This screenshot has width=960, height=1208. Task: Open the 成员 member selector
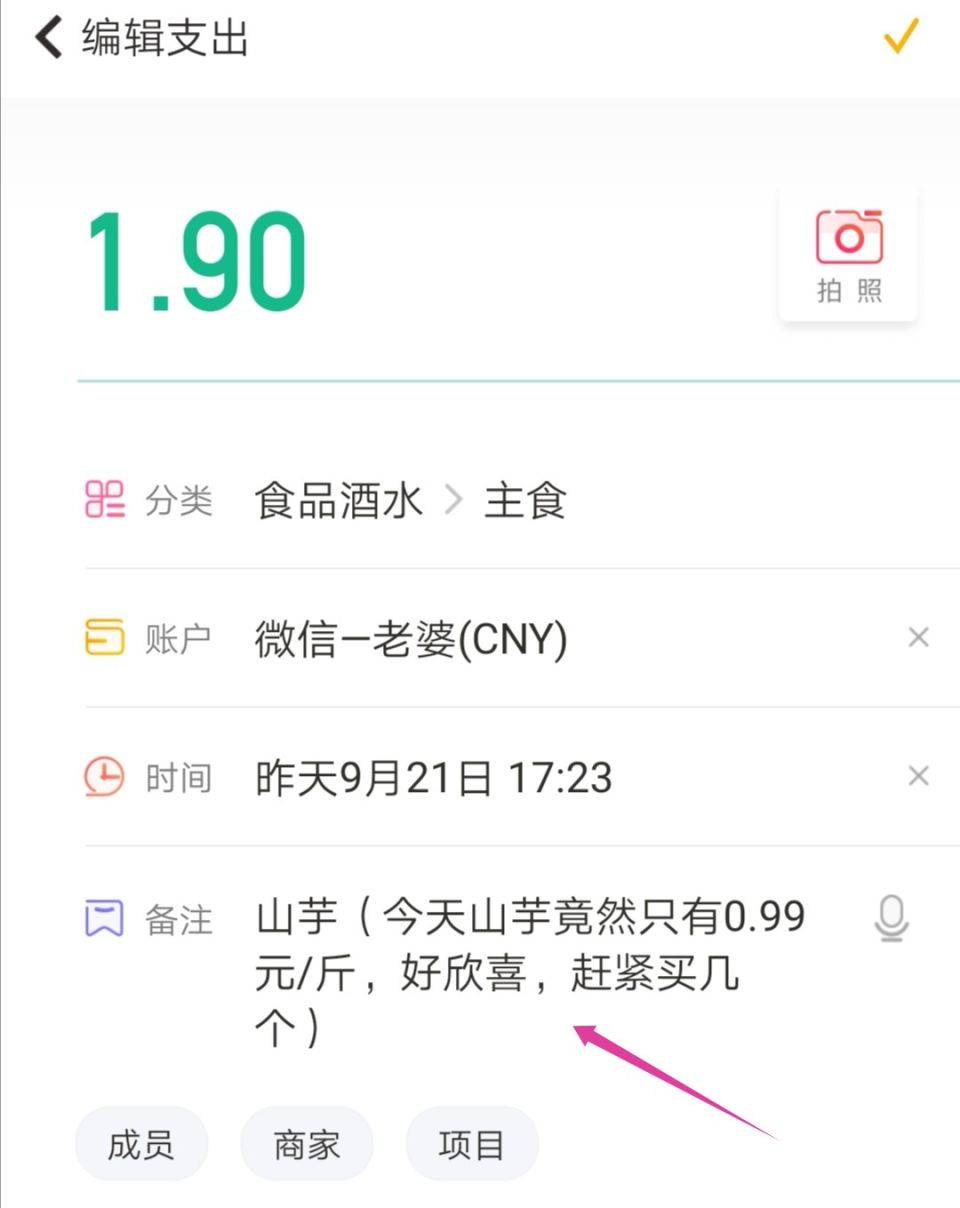tap(141, 1144)
